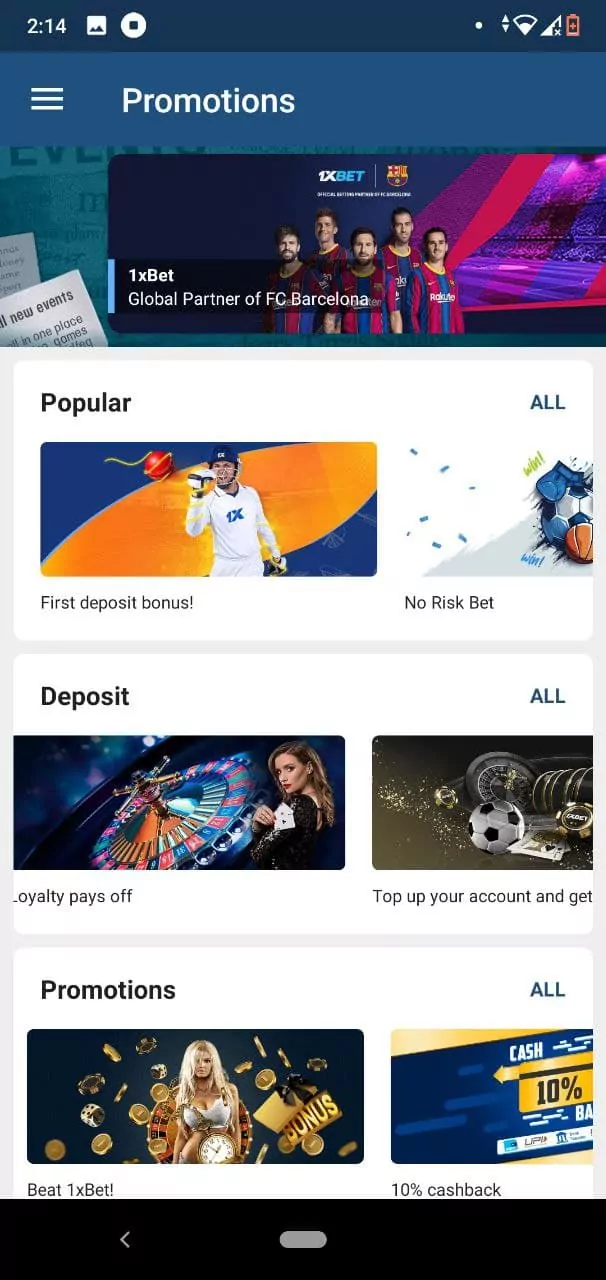Tap the system home pill
Image resolution: width=606 pixels, height=1280 pixels.
(x=303, y=1240)
